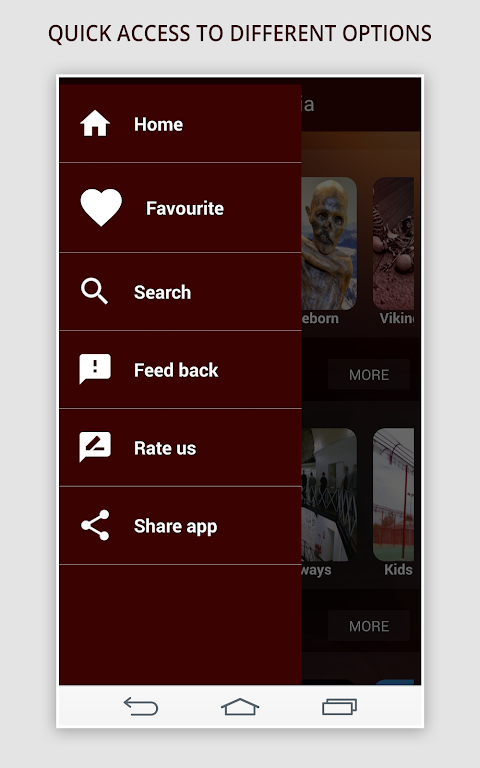480x768 pixels.
Task: Tap the system back button
Action: (141, 706)
